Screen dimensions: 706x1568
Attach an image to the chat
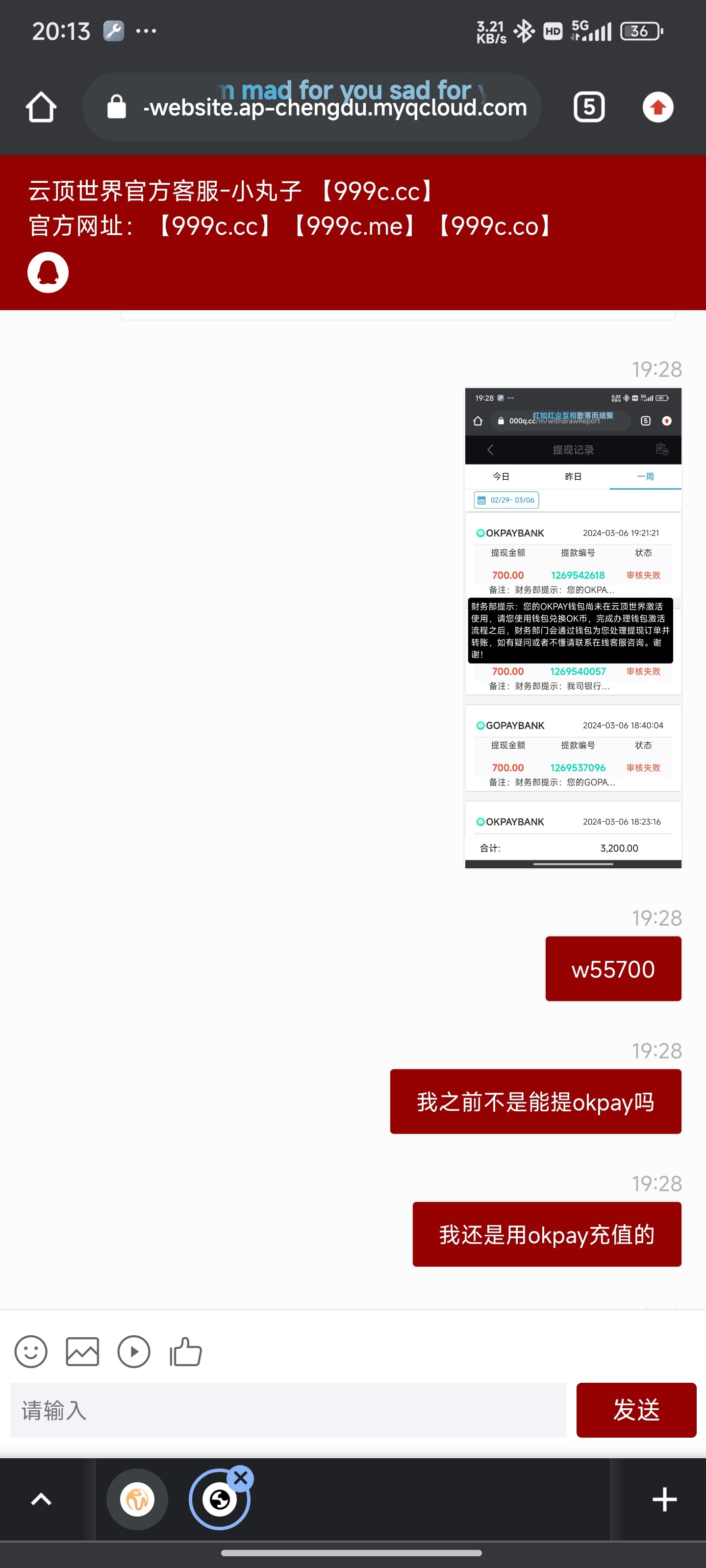click(82, 1352)
